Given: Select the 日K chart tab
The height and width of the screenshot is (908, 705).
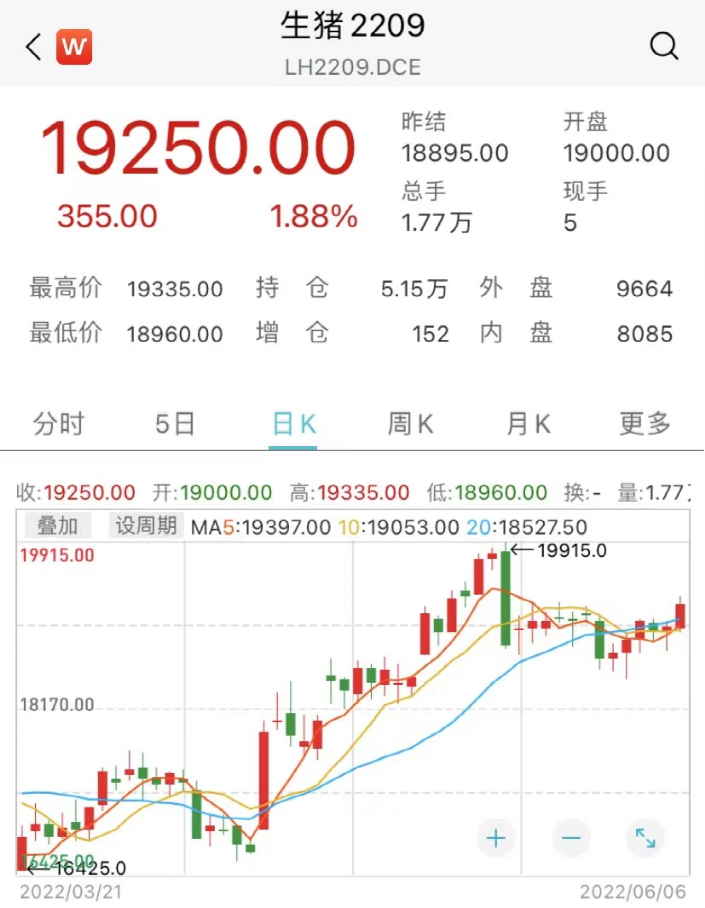Looking at the screenshot, I should tap(294, 424).
